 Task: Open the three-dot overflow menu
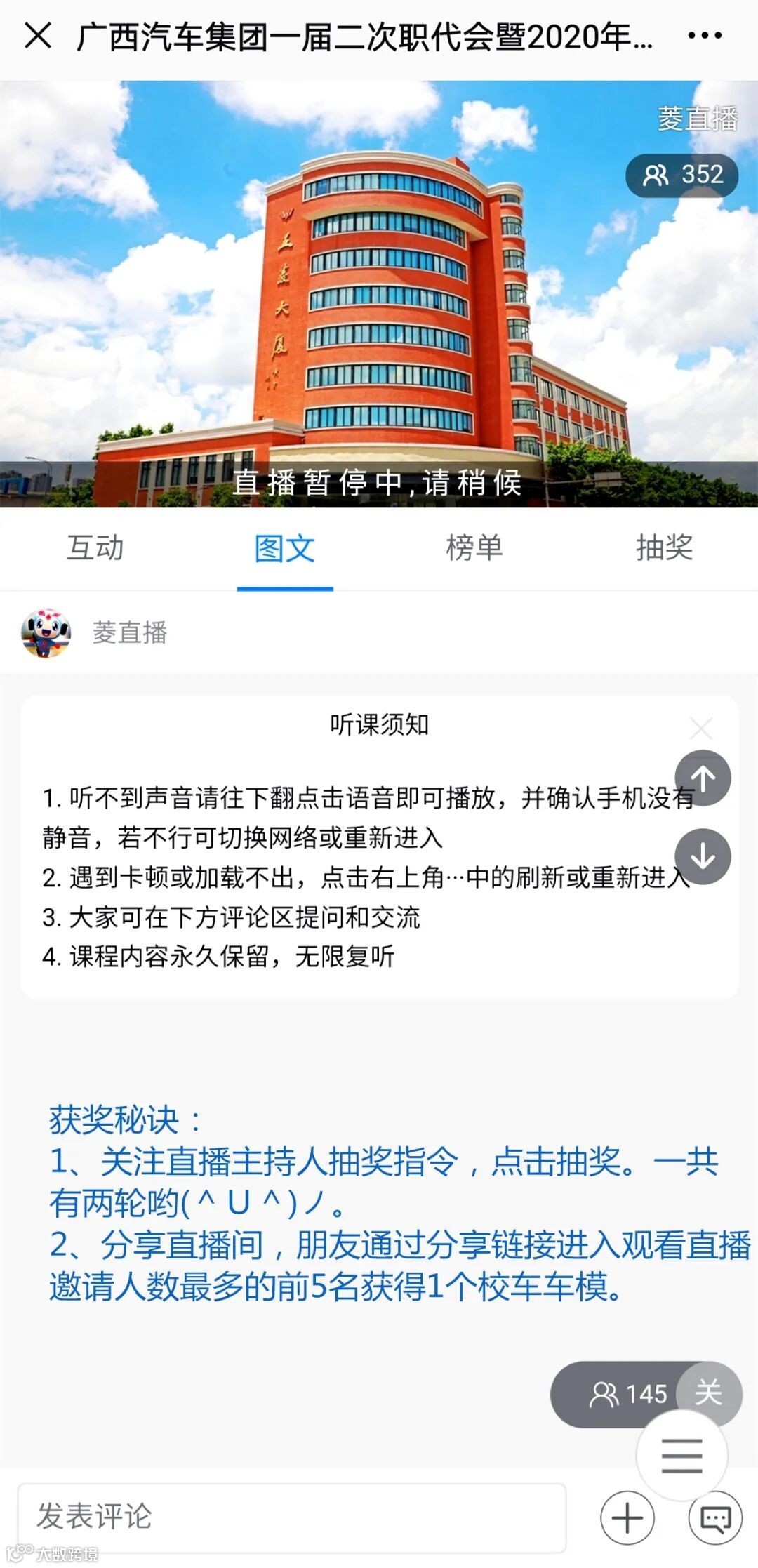point(704,35)
